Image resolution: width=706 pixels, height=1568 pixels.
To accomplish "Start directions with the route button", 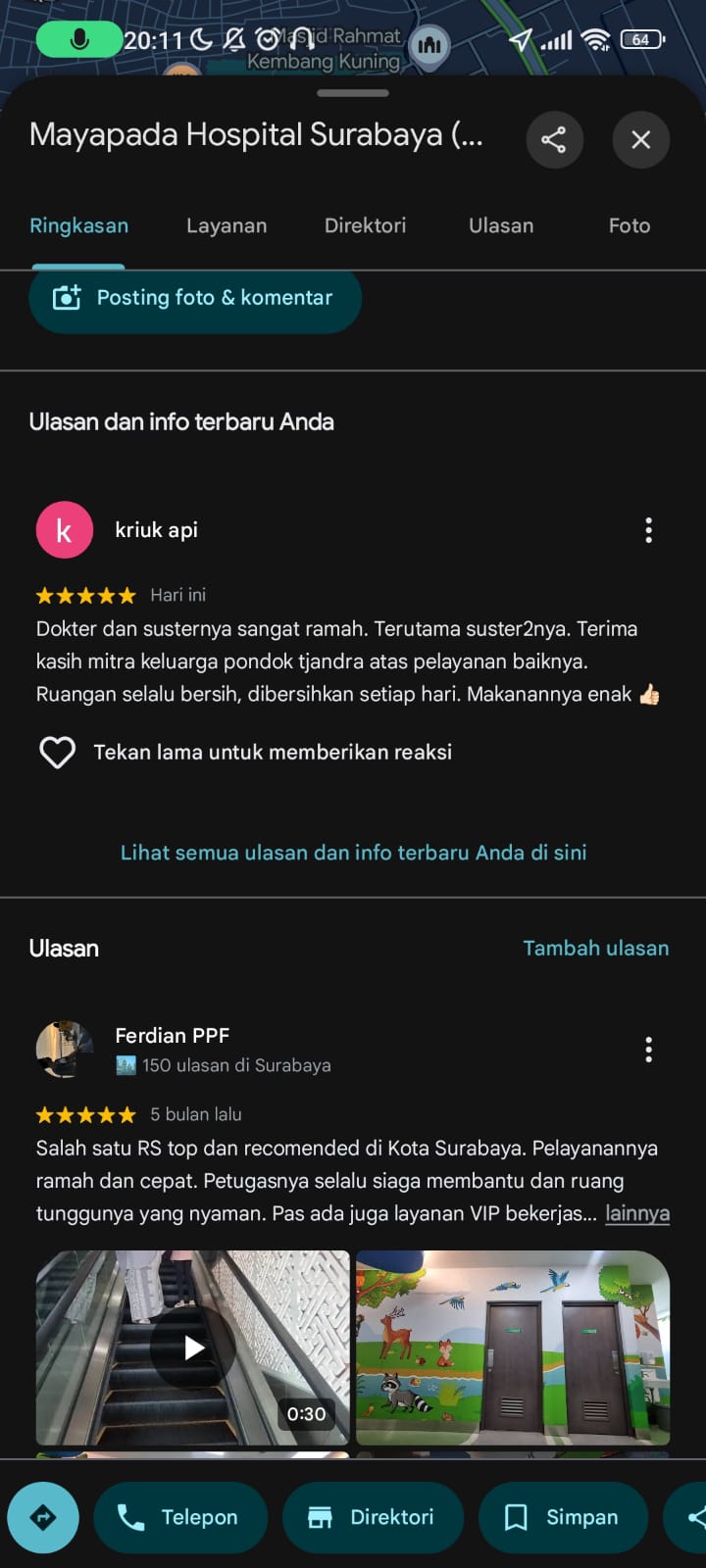I will 43,1518.
